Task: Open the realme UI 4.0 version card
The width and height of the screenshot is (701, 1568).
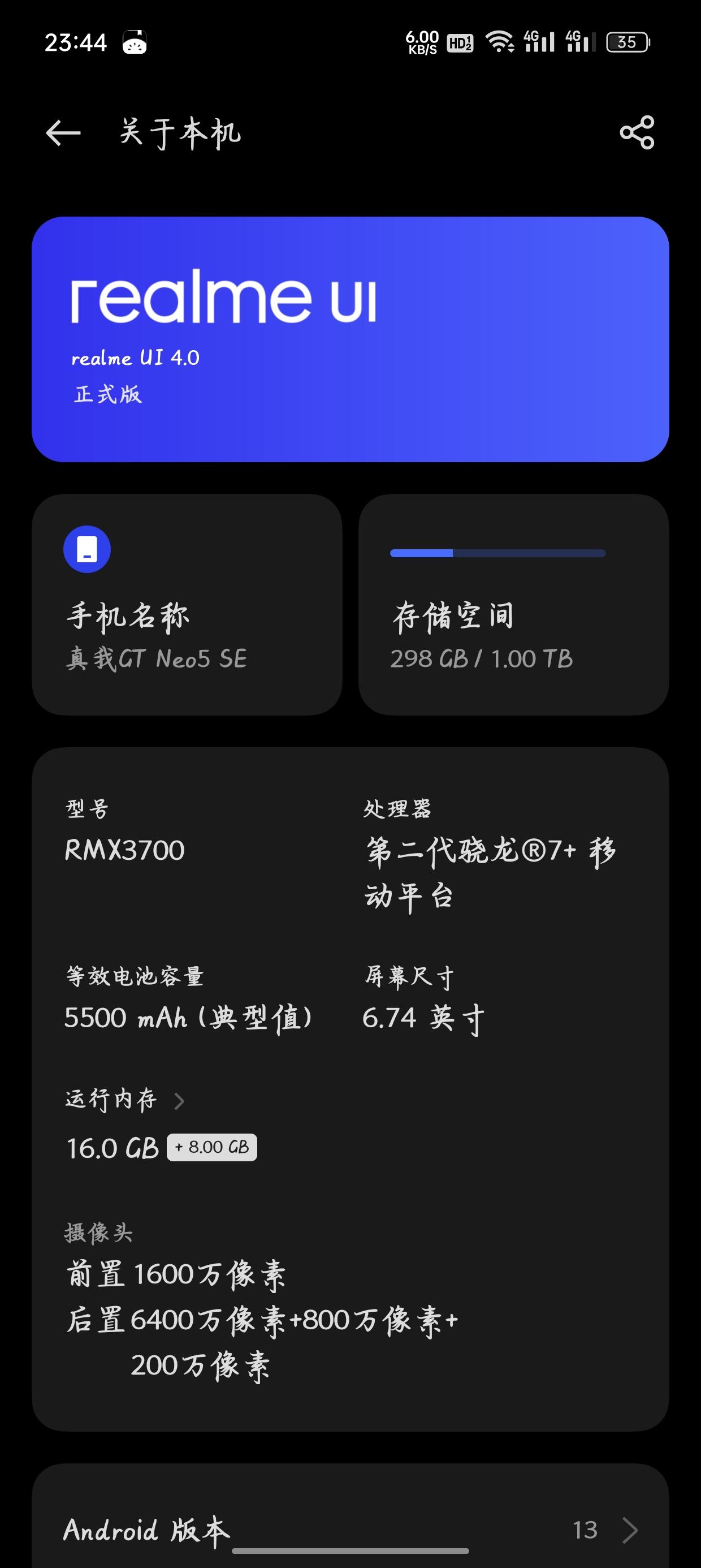Action: (x=350, y=339)
